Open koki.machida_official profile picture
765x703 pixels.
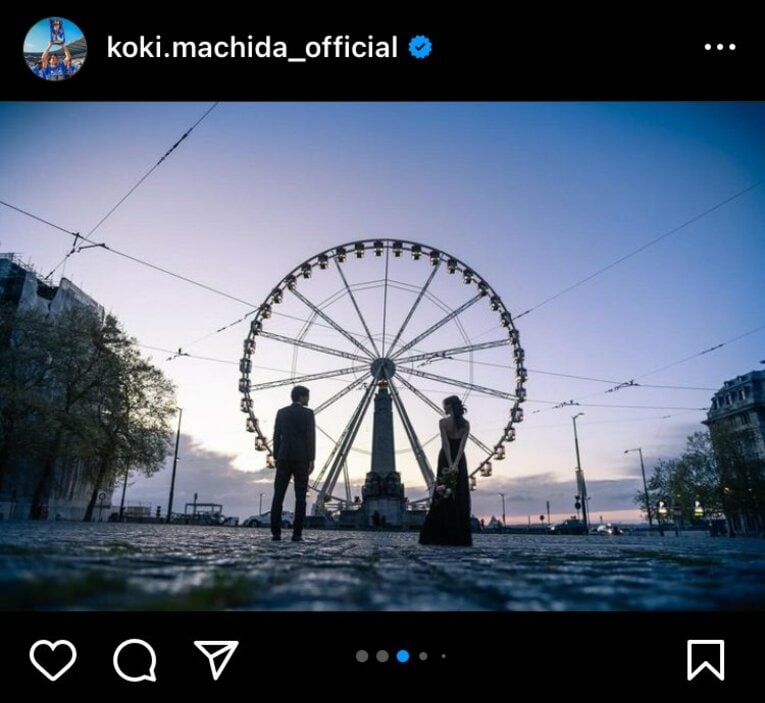click(55, 48)
